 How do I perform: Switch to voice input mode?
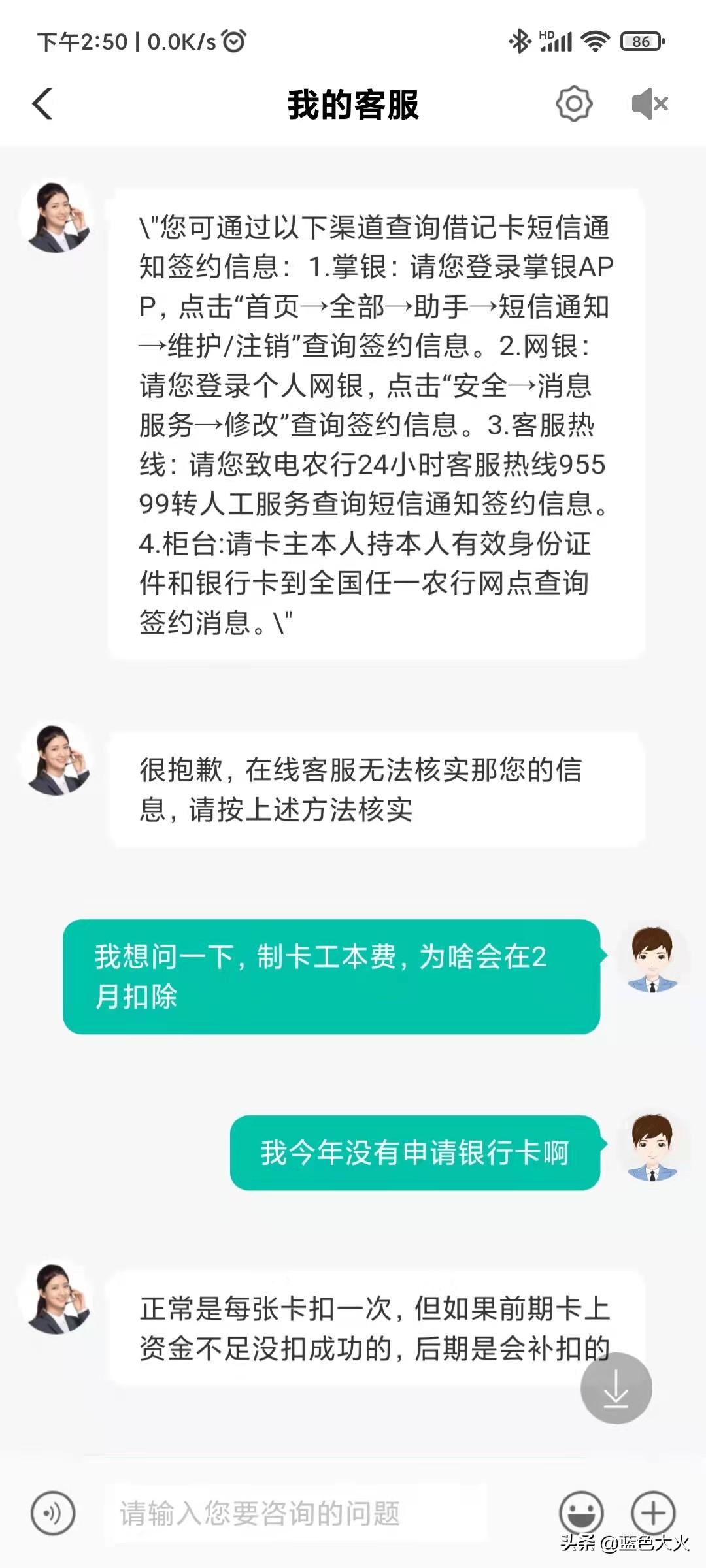[x=53, y=1513]
